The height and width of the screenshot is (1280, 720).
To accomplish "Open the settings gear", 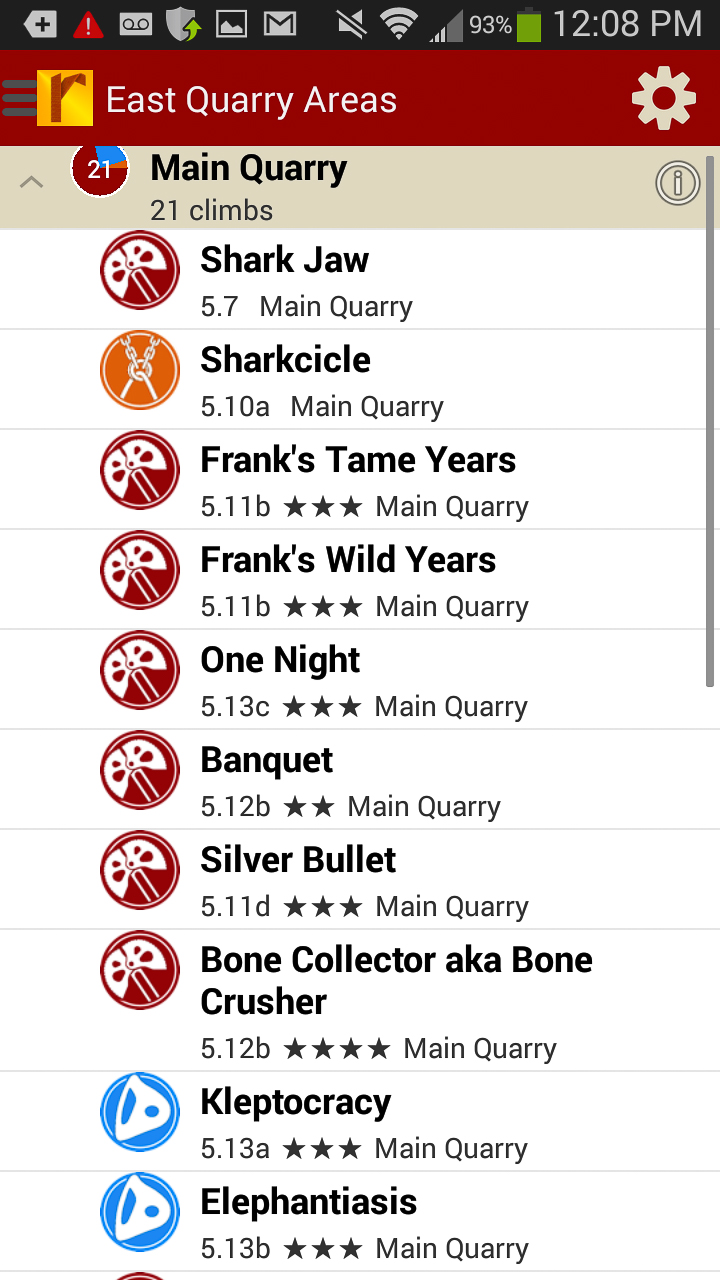I will (x=663, y=97).
